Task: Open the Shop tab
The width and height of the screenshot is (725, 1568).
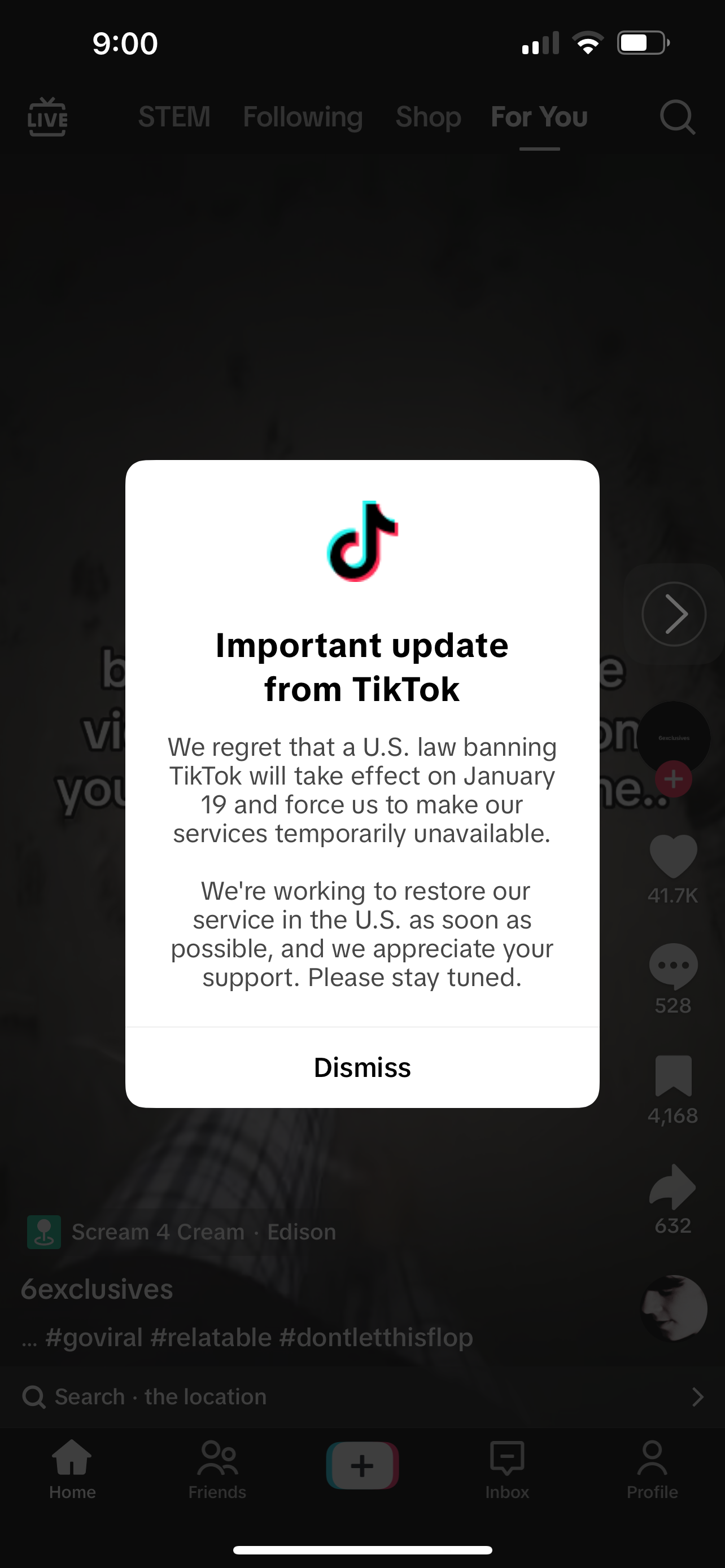Action: [x=428, y=116]
